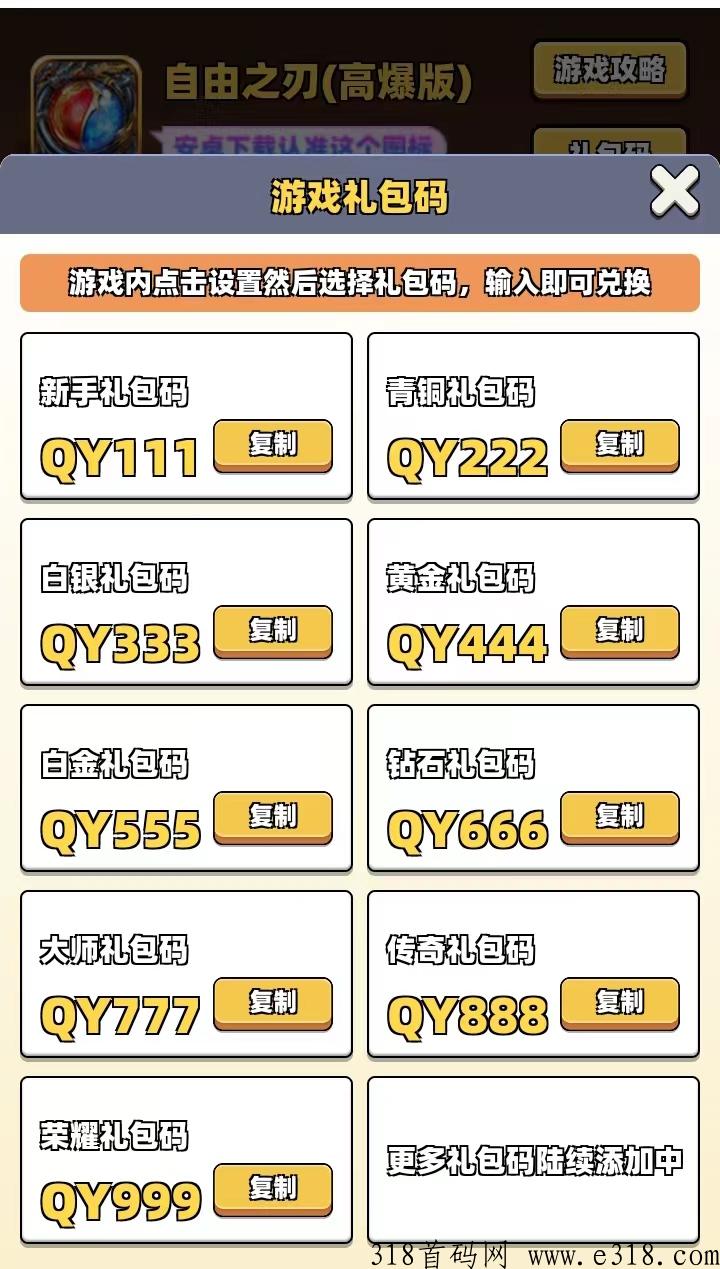Screen dimensions: 720x1269
Task: Copy the 钻石礼包码 QY666 code
Action: tap(620, 816)
